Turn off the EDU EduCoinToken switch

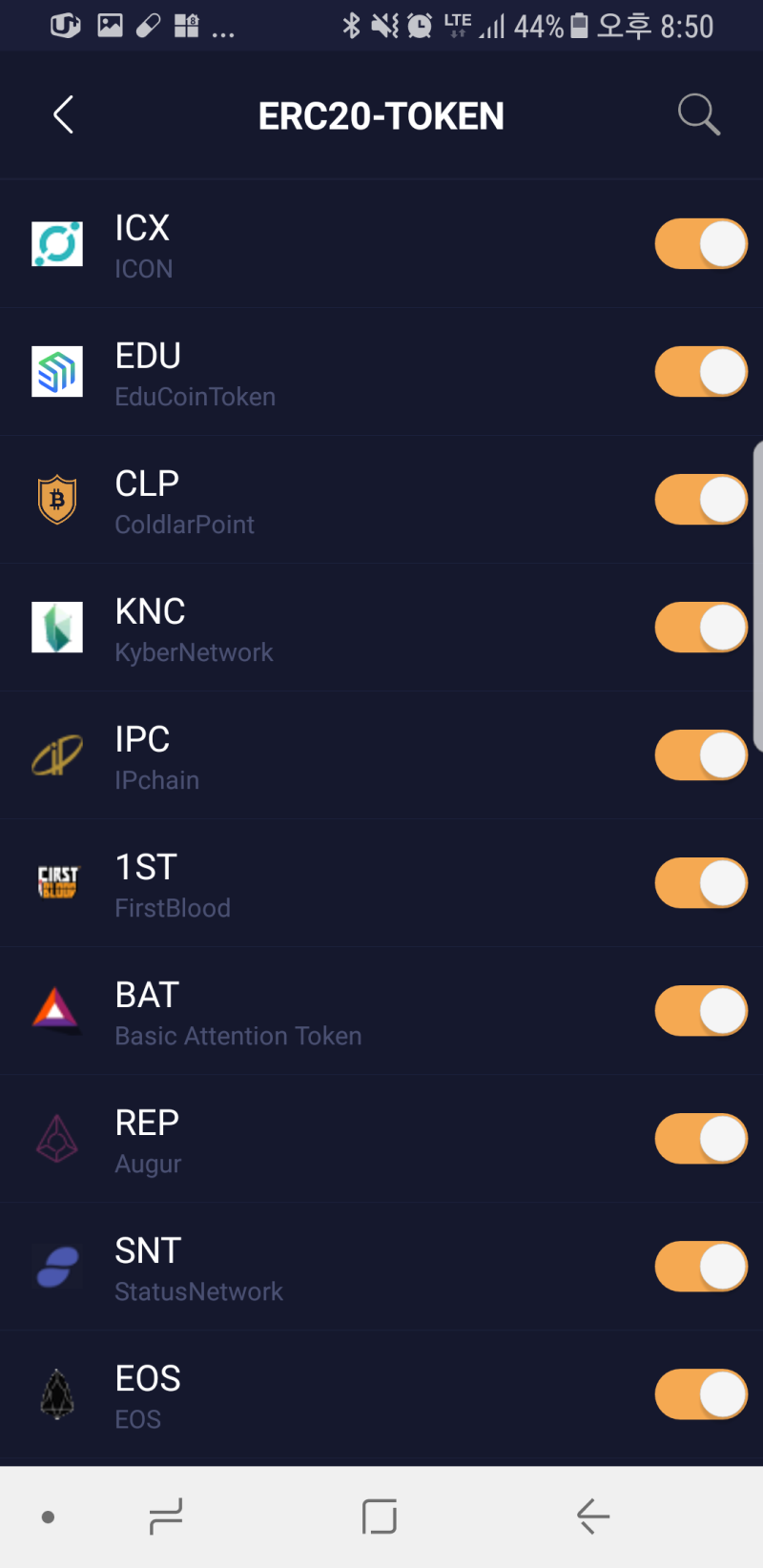pyautogui.click(x=701, y=372)
